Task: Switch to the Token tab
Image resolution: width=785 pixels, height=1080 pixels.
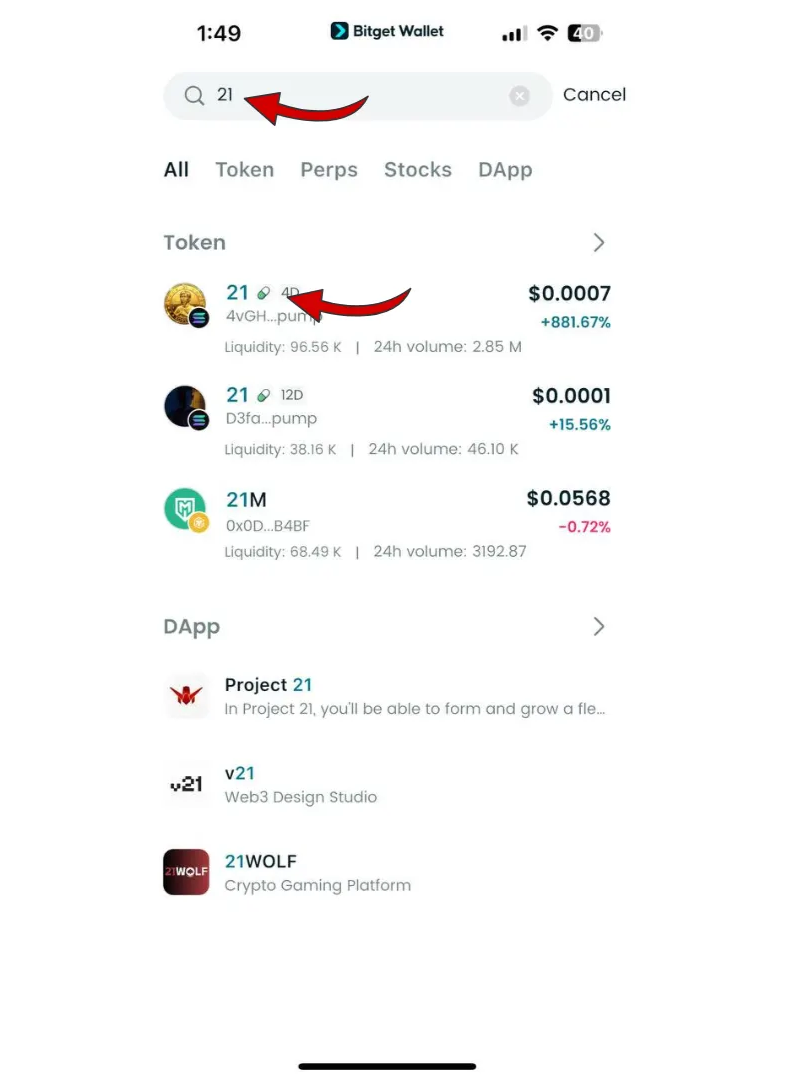Action: [x=244, y=170]
